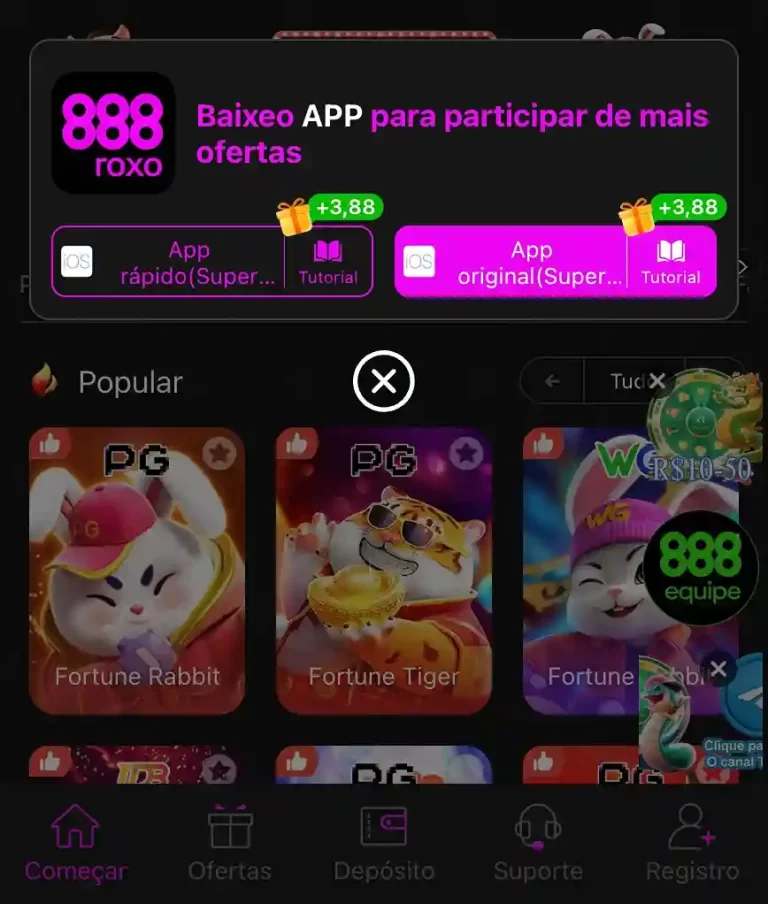
Task: Open the Depósito wallet icon
Action: click(383, 827)
